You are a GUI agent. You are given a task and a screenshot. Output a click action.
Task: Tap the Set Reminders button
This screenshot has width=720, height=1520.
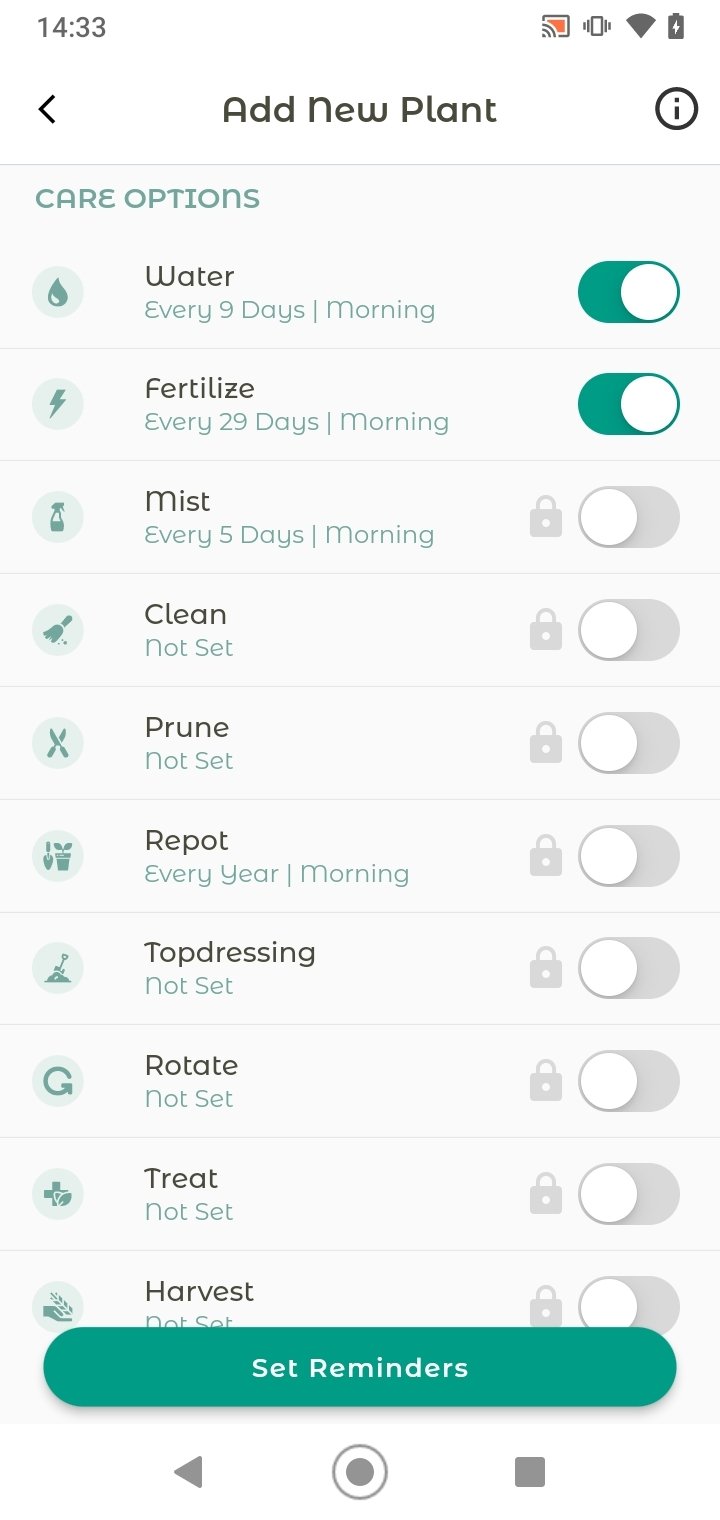(x=360, y=1367)
